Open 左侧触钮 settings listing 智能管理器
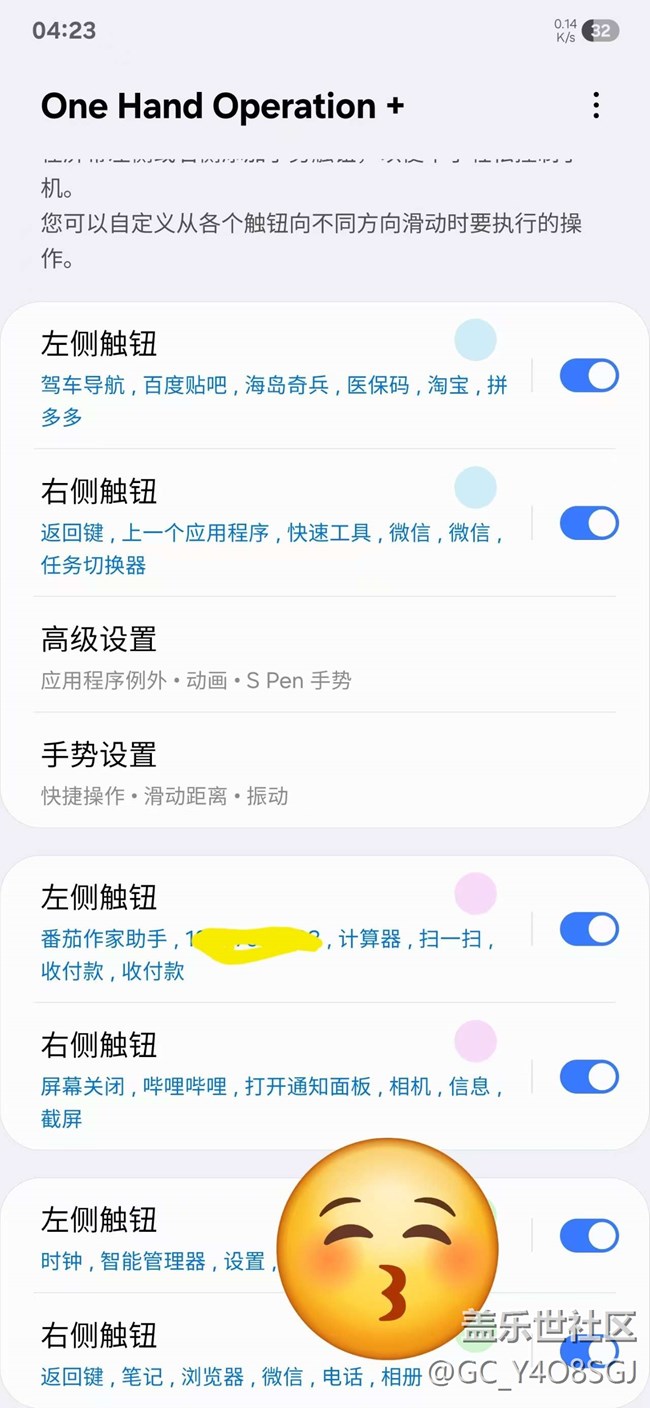The height and width of the screenshot is (1408, 650). tap(275, 1236)
